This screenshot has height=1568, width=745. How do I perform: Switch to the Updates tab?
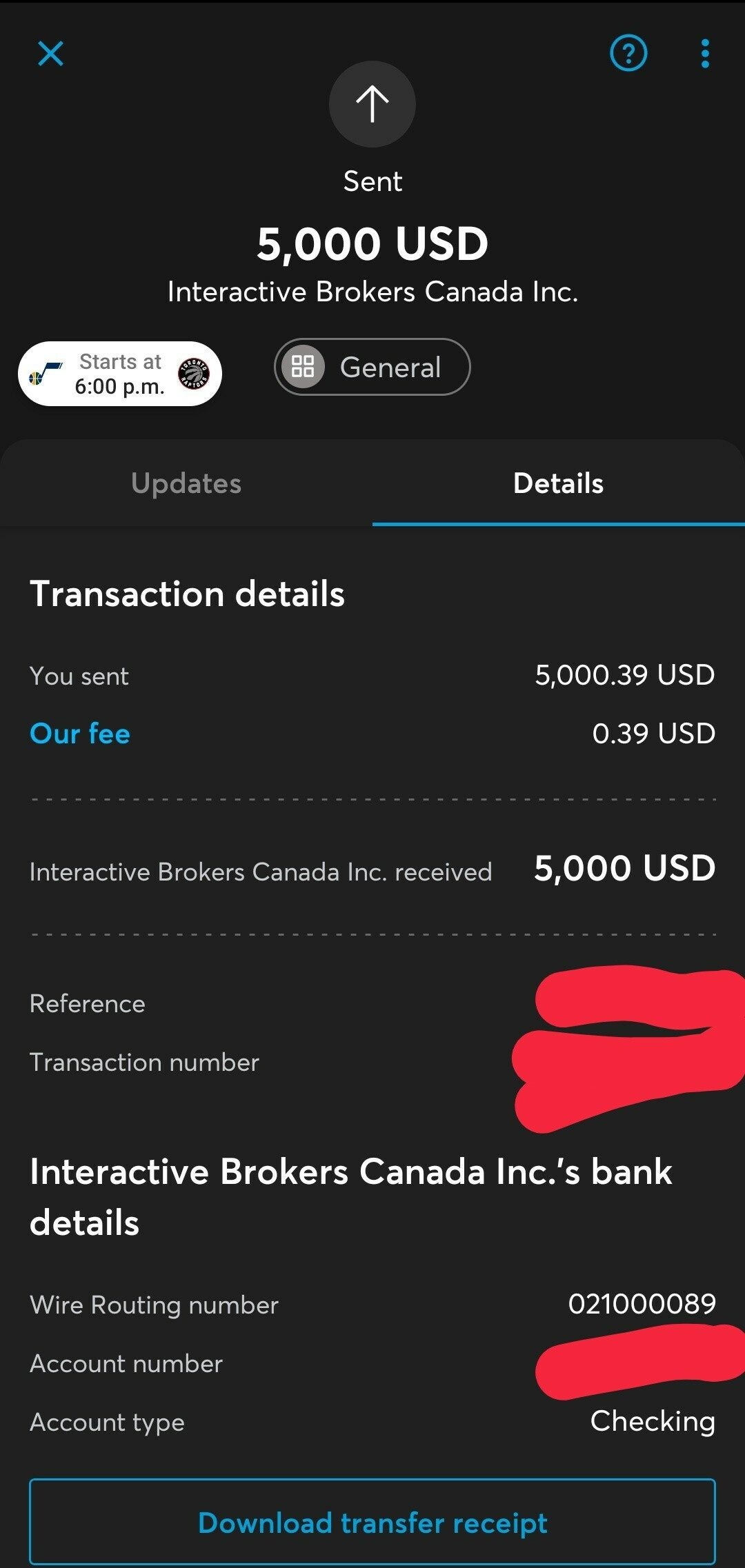[x=185, y=483]
